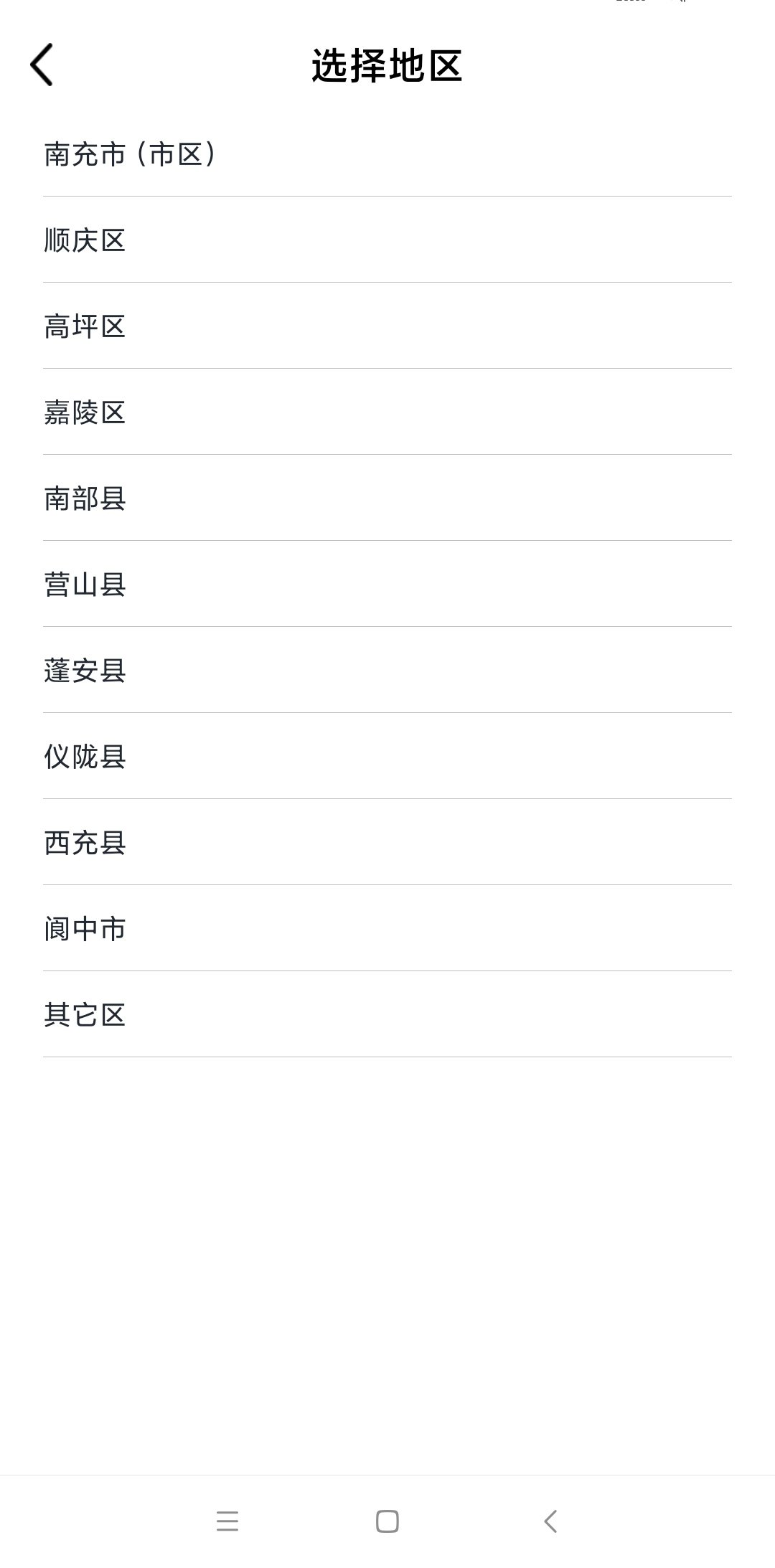
Task: Select 嘉陵区 district
Action: coord(85,412)
